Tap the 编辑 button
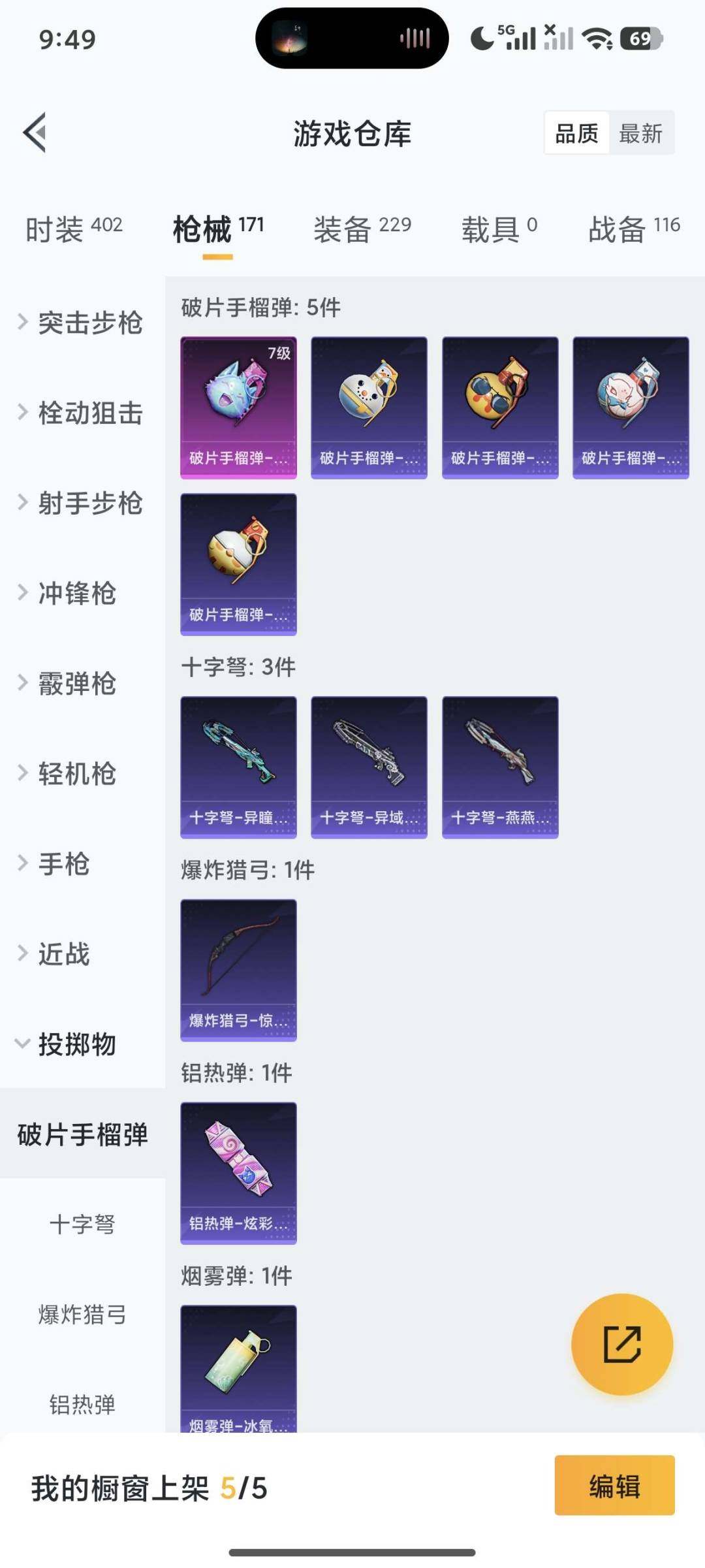 [614, 1485]
